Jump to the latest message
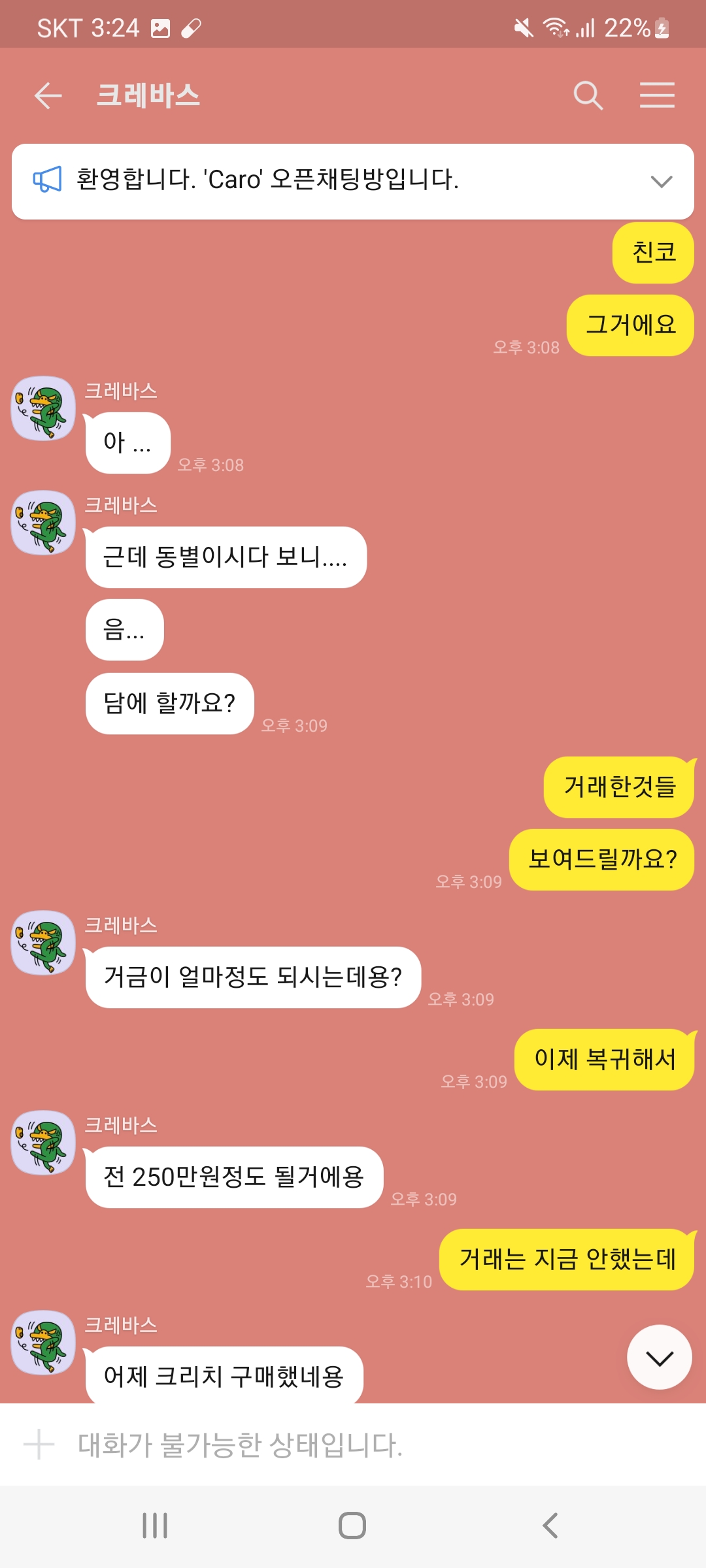 click(x=659, y=1357)
